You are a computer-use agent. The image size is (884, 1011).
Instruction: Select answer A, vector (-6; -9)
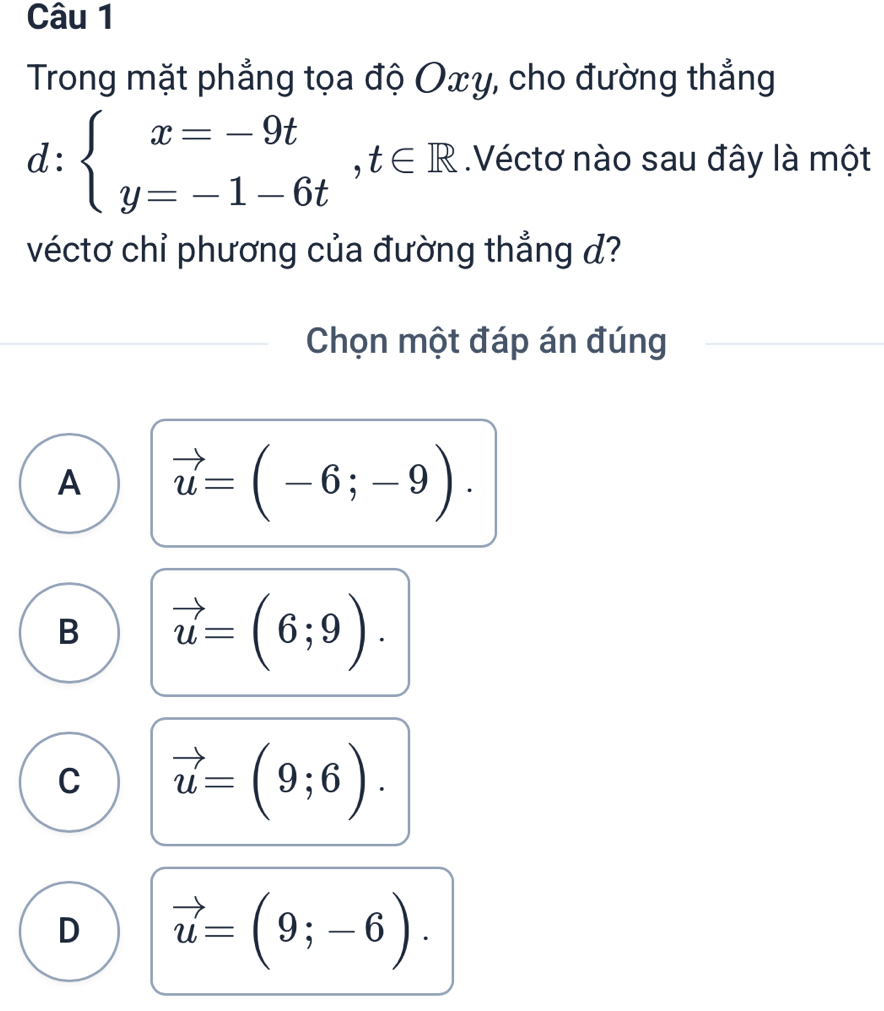[69, 483]
